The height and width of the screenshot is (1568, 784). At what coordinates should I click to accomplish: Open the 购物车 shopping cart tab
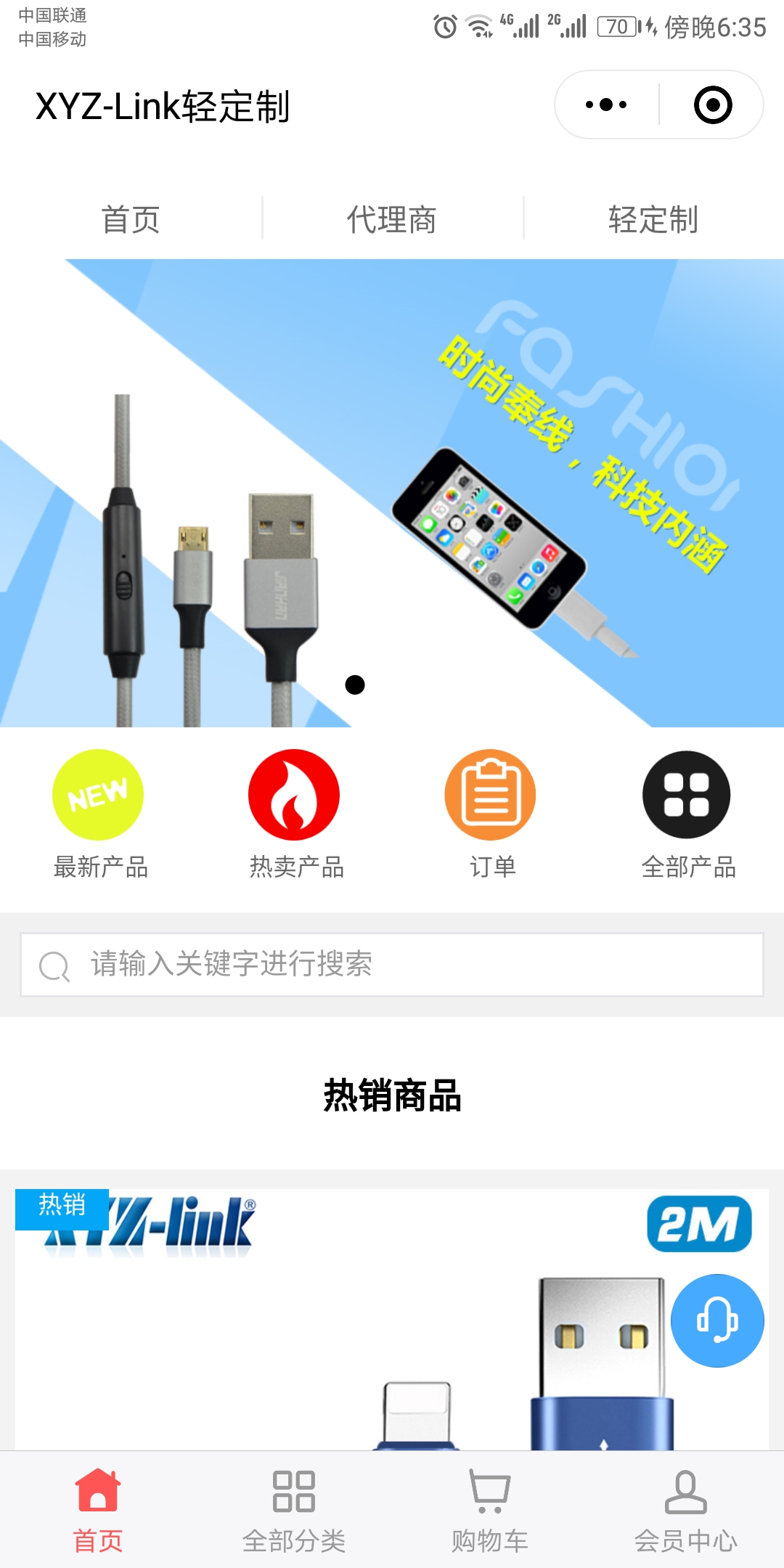click(x=490, y=1510)
